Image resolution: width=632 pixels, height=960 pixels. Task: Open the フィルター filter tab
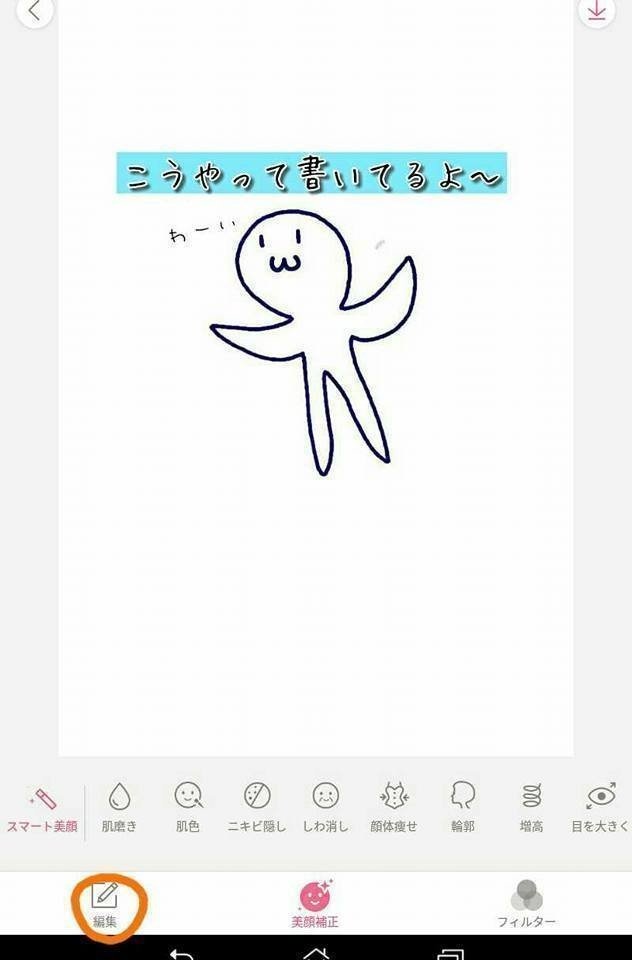[526, 903]
